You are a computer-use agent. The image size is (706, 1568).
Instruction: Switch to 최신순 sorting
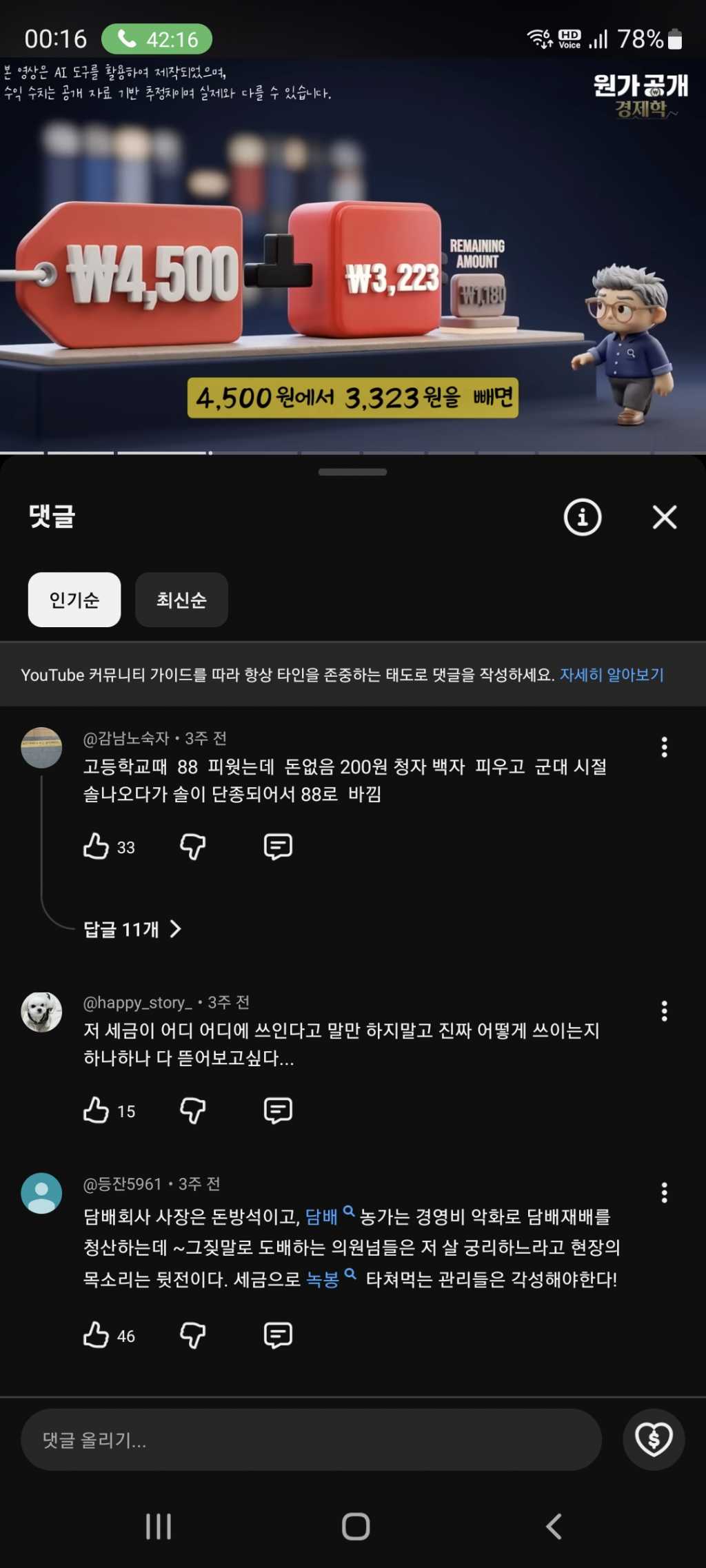(181, 600)
